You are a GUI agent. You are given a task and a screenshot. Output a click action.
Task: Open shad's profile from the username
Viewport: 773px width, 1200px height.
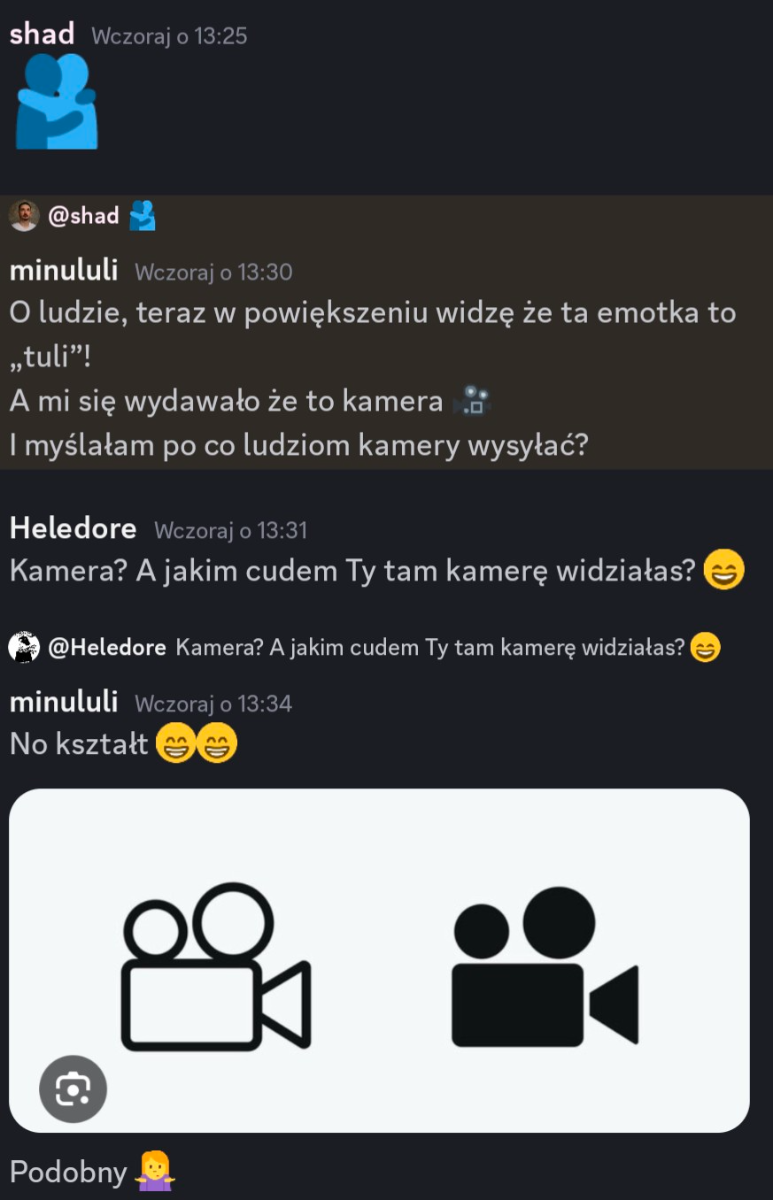[42, 34]
